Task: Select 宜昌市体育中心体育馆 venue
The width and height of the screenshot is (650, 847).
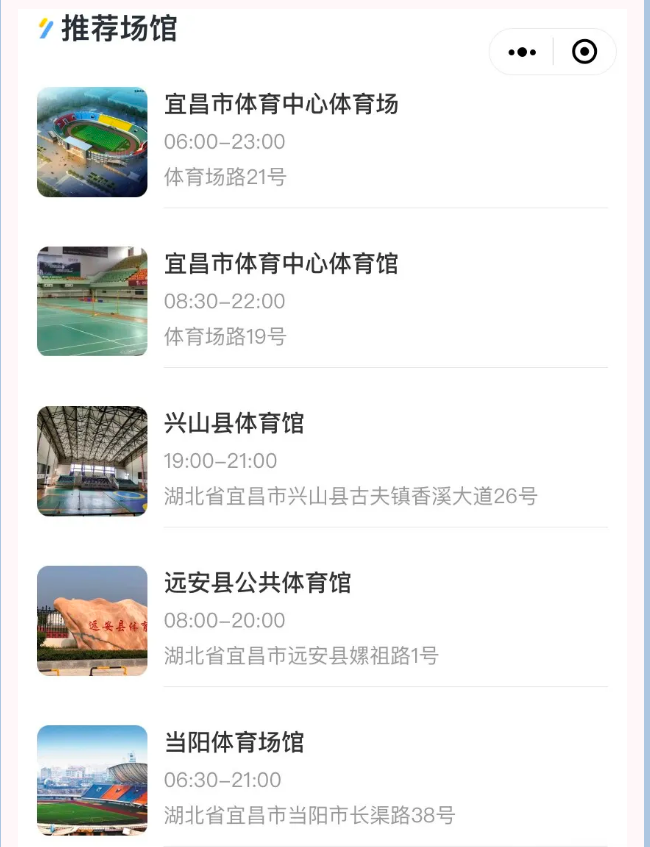Action: [x=281, y=264]
